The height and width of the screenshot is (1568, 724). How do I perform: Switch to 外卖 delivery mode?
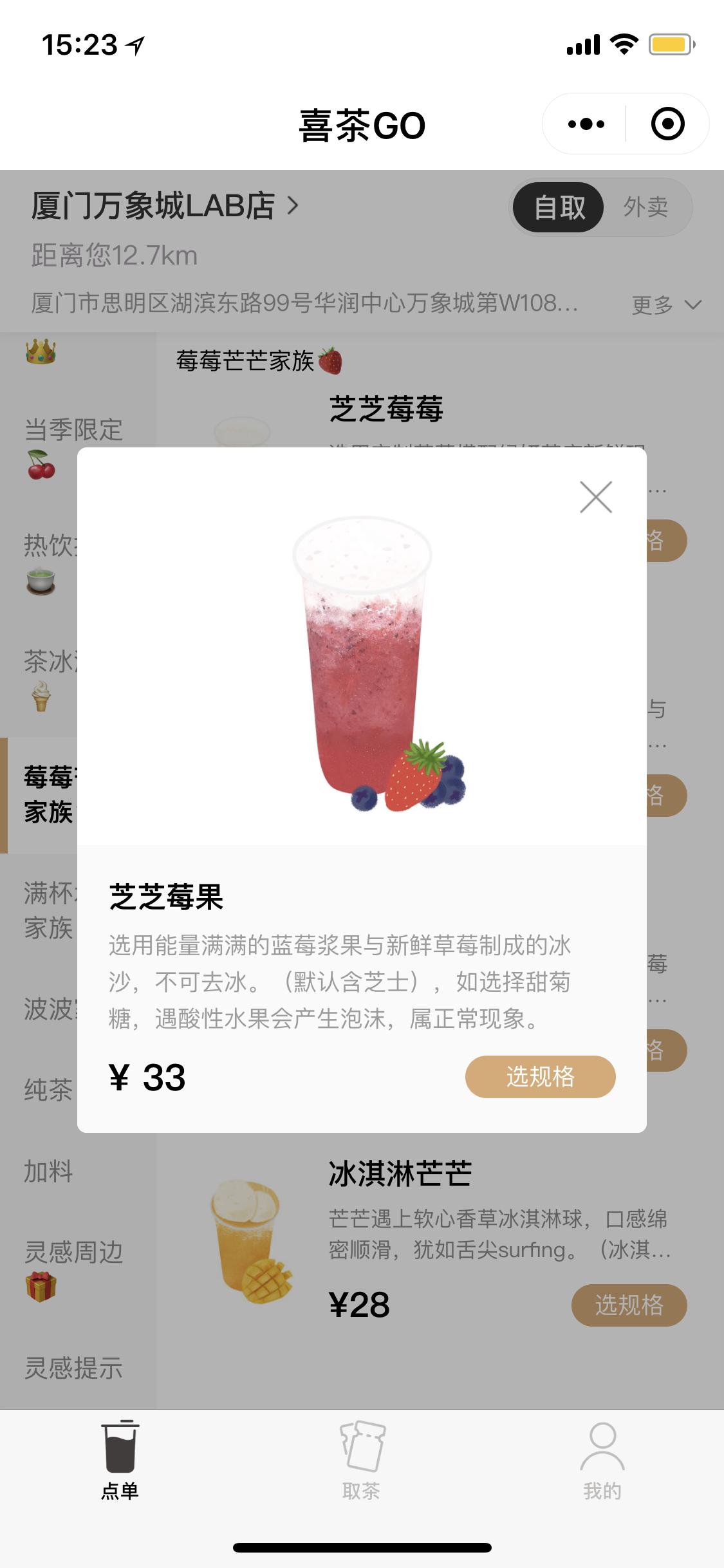(x=646, y=207)
